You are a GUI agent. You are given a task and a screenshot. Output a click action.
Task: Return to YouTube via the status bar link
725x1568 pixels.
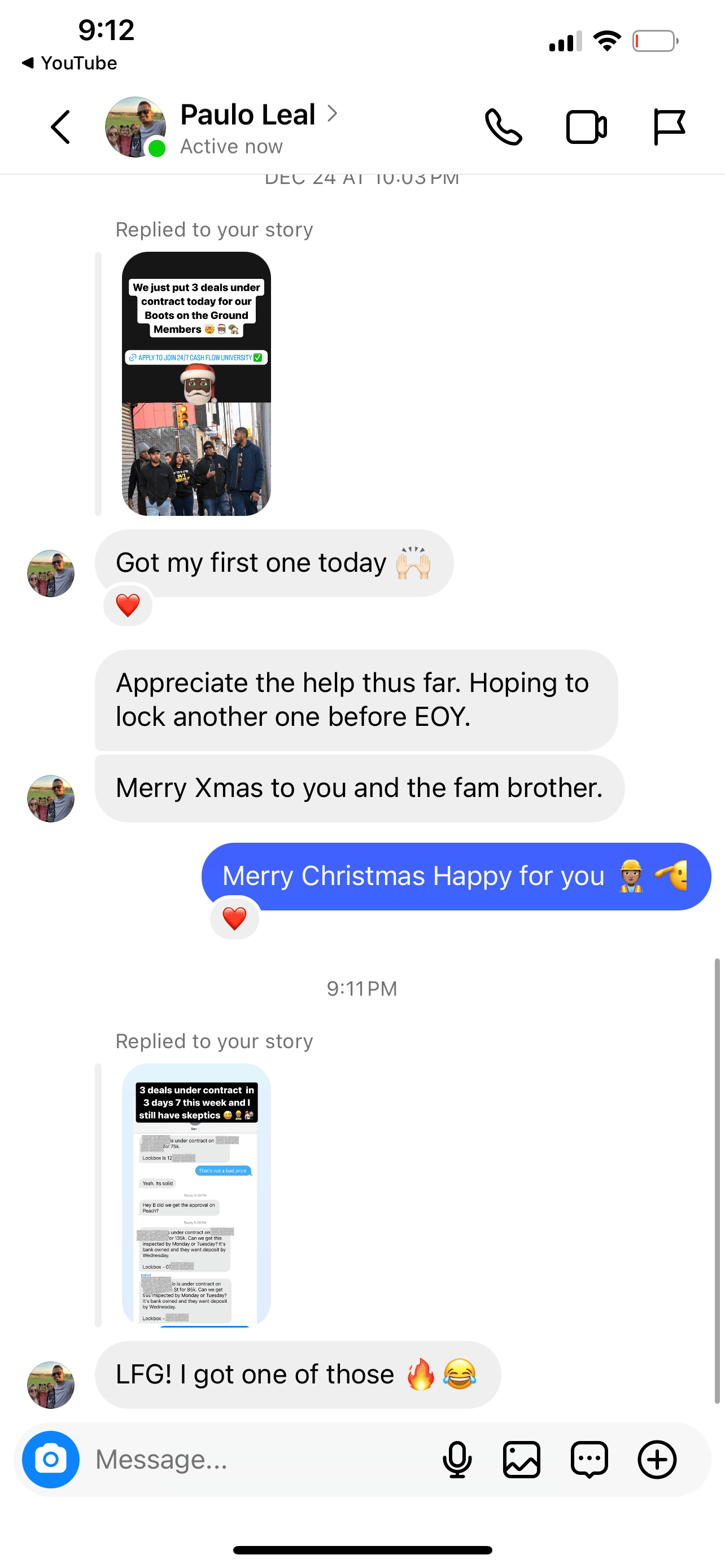[x=69, y=63]
